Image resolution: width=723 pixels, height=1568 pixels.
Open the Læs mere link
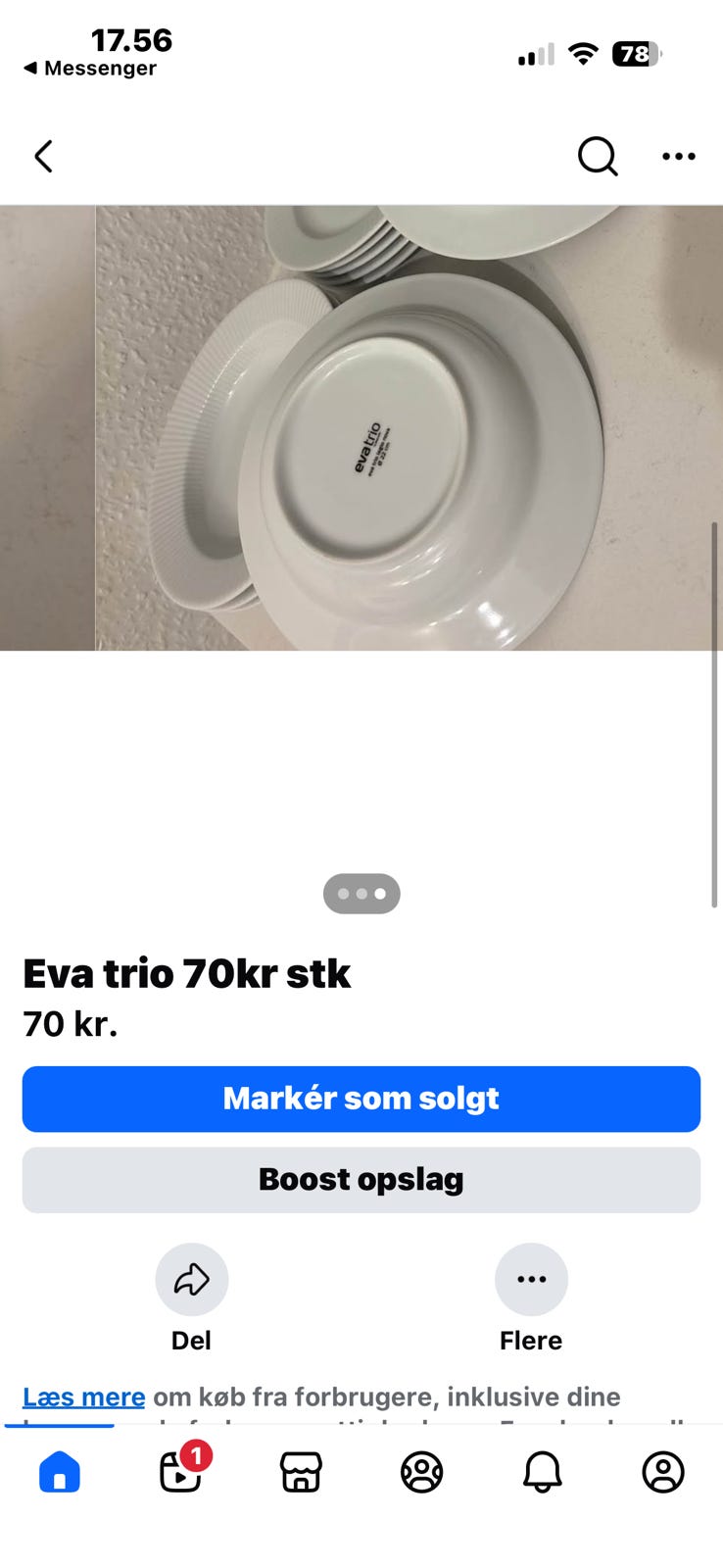[x=84, y=1396]
